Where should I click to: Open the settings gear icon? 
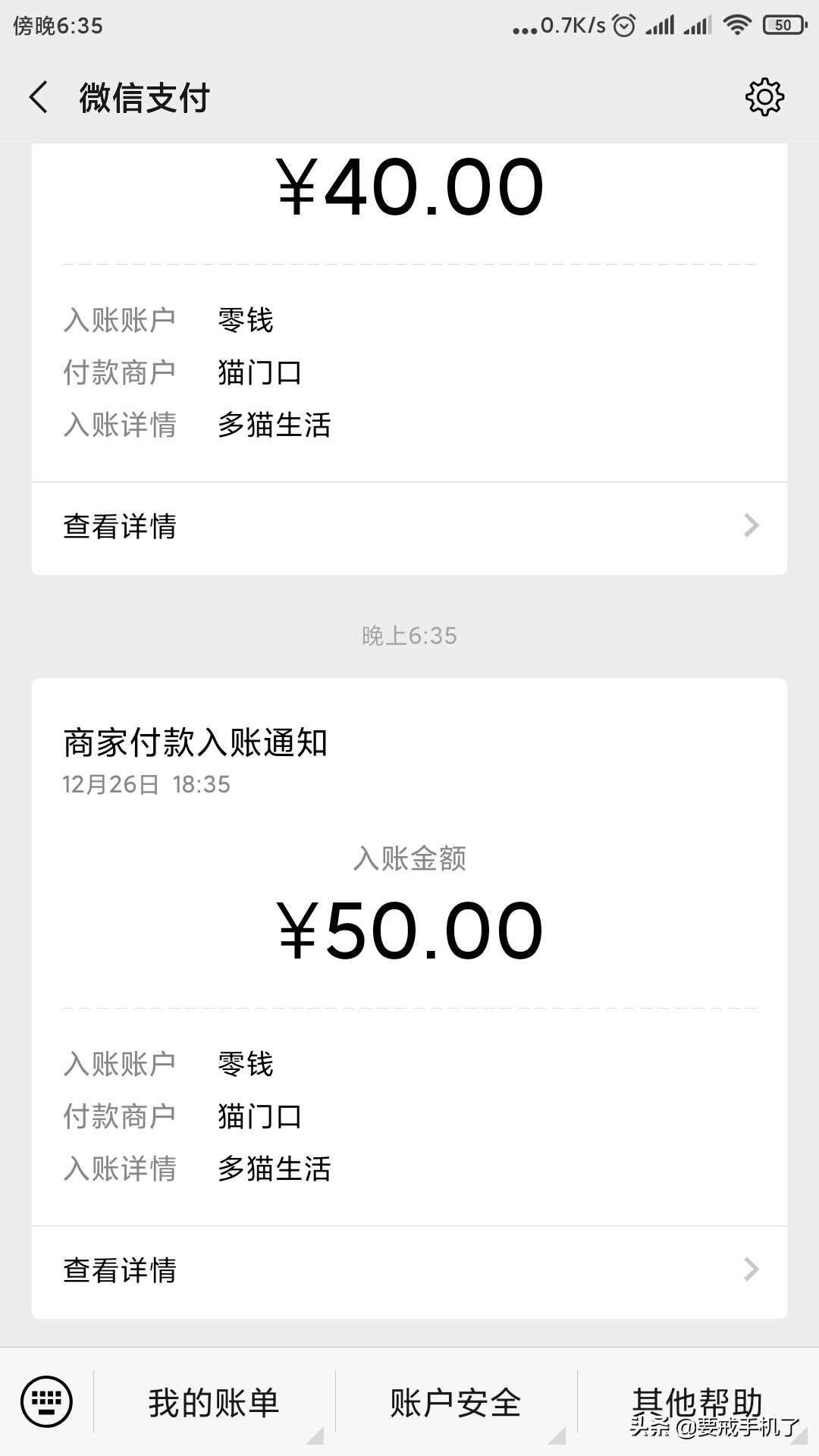[764, 97]
